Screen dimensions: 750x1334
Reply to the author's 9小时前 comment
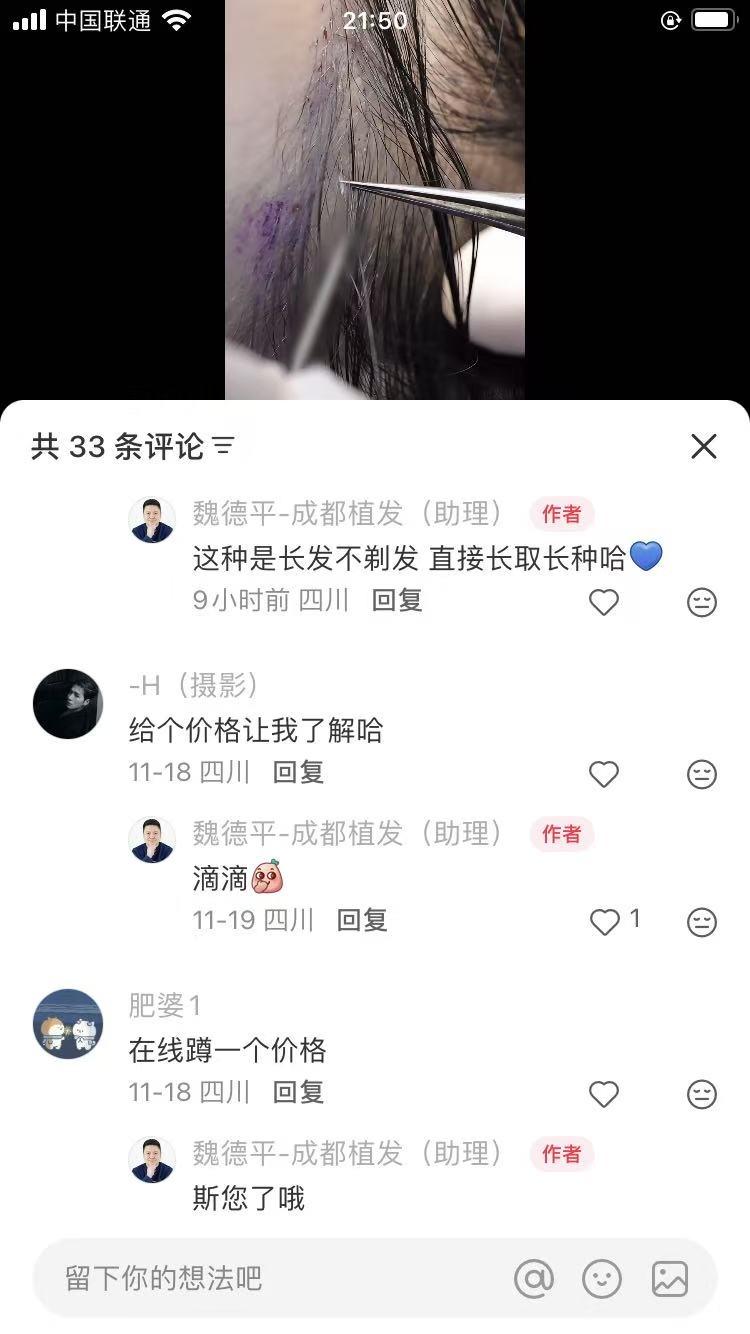coord(397,600)
